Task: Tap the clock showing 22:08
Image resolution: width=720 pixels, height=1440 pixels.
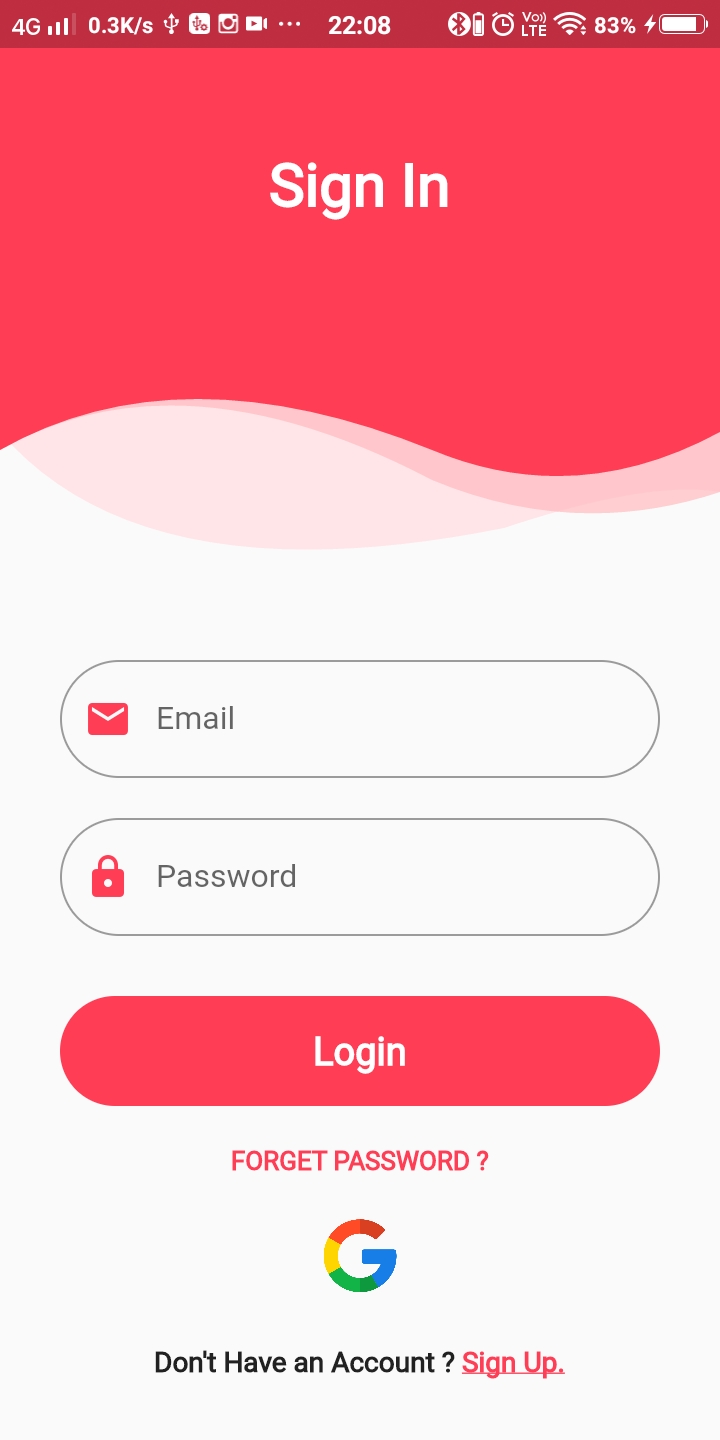Action: 360,24
